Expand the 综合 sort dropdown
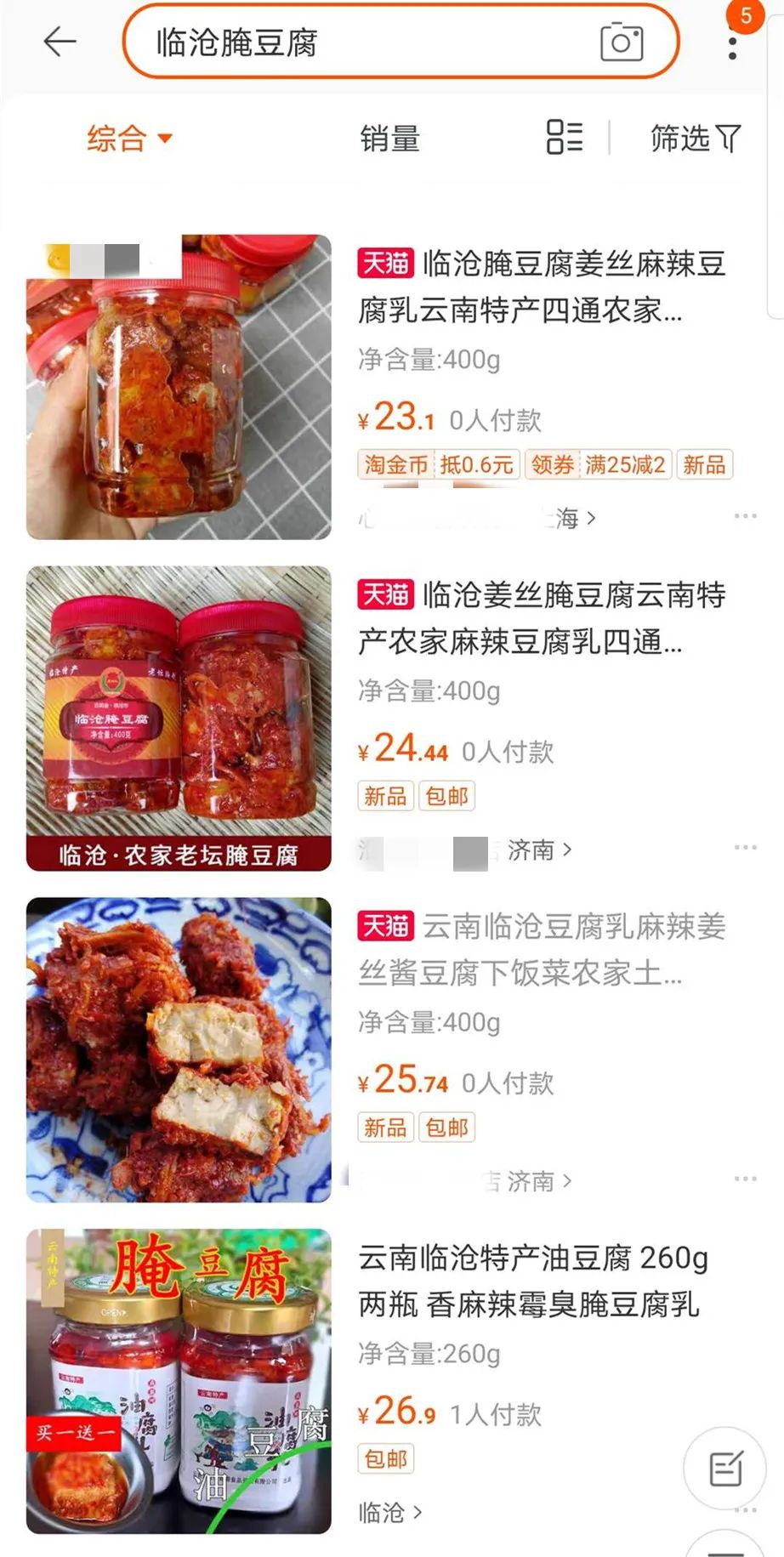Viewport: 784px width, 1557px height. point(129,138)
